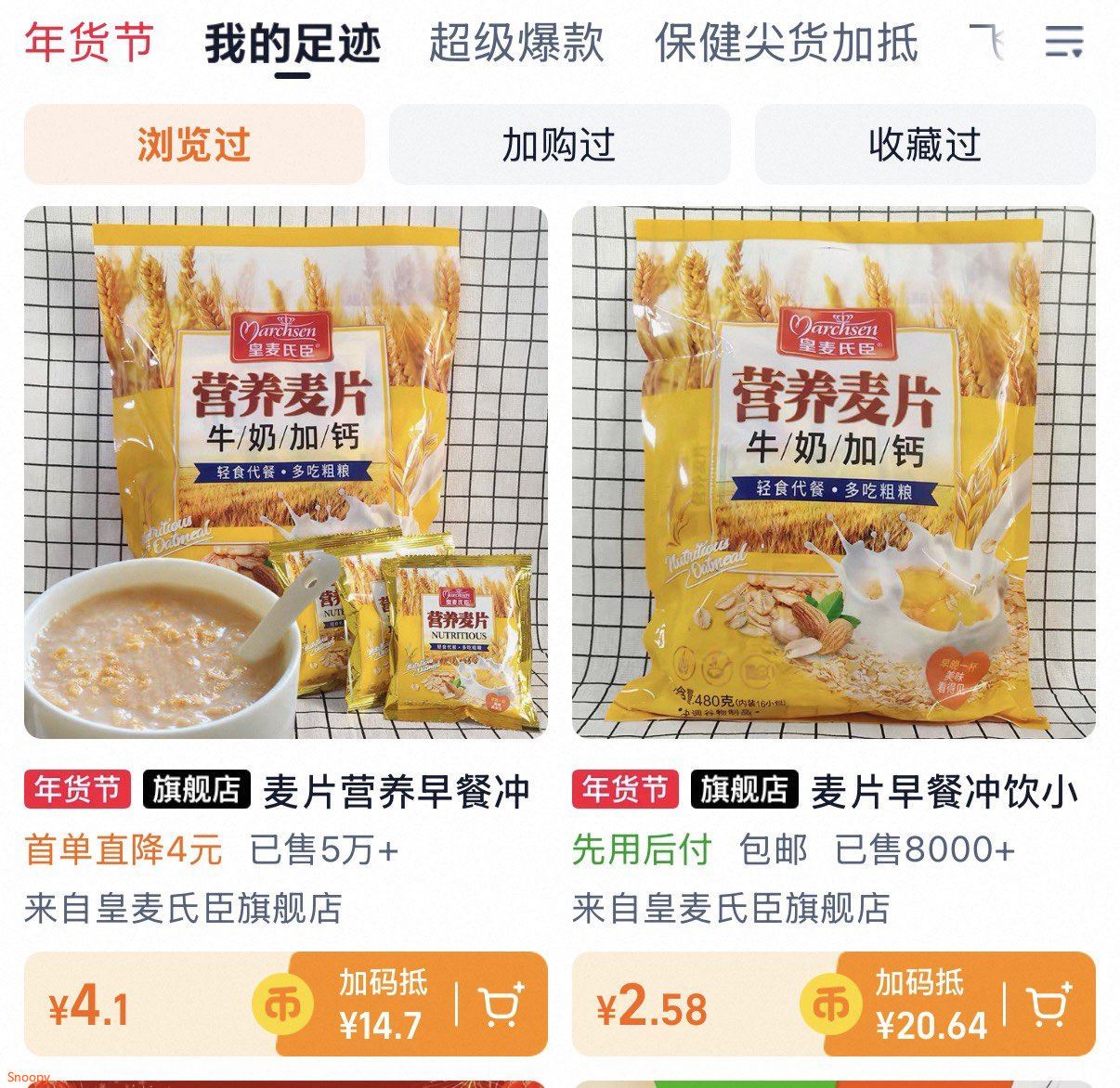Switch to the 超级爆款 tab
This screenshot has width=1120, height=1088.
tap(515, 43)
